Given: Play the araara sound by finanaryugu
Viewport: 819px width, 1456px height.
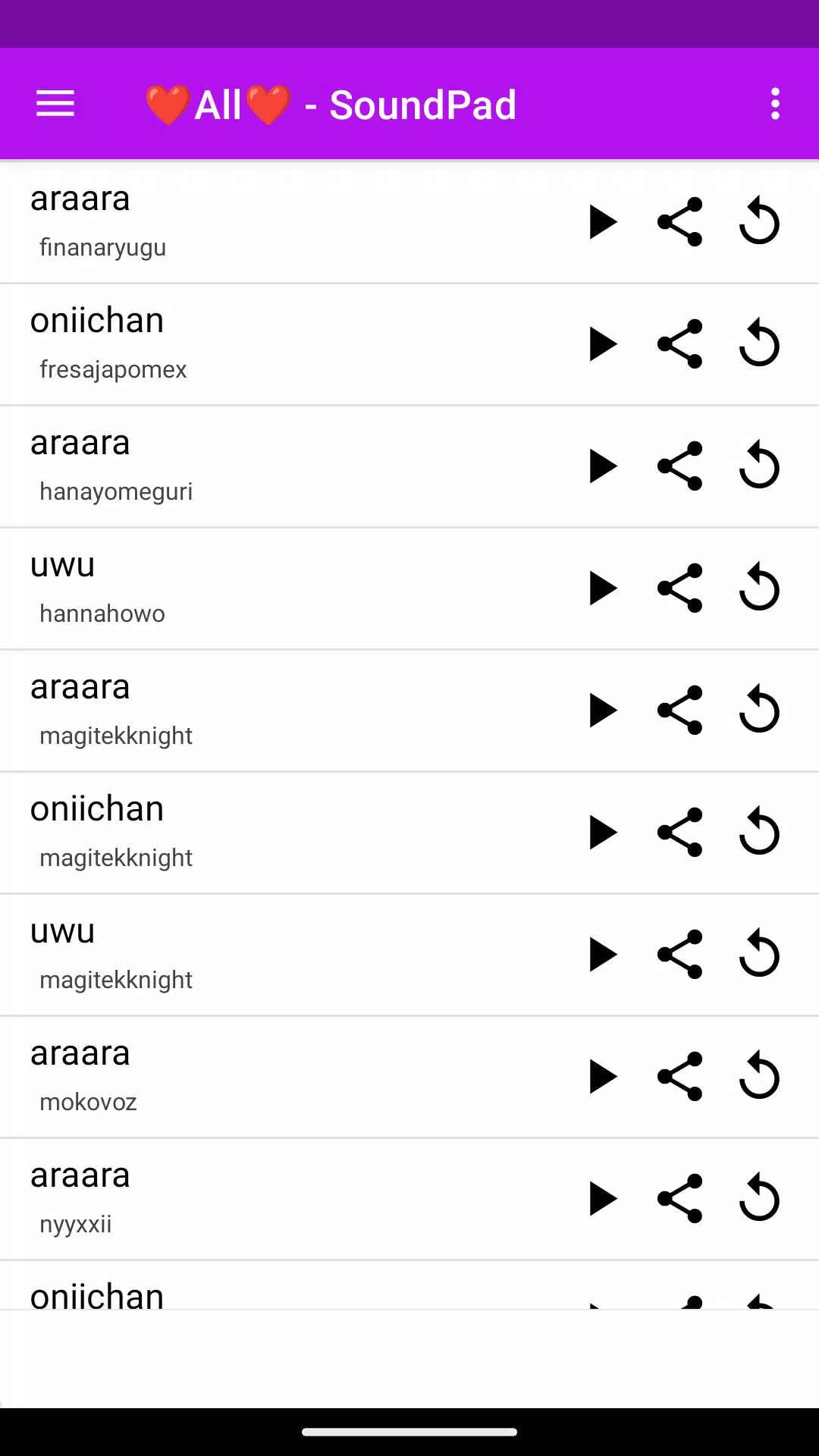Looking at the screenshot, I should pos(603,222).
